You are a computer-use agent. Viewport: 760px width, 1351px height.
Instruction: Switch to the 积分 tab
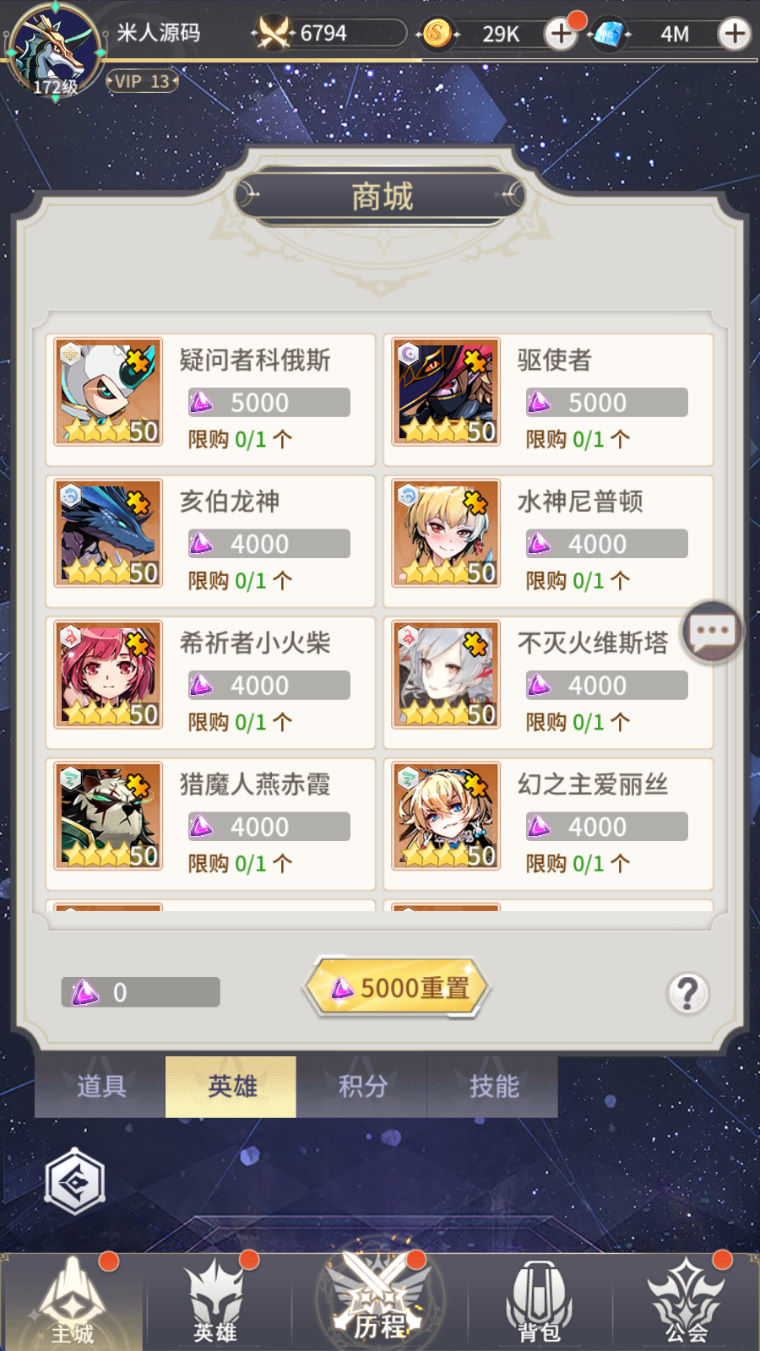pyautogui.click(x=362, y=1087)
